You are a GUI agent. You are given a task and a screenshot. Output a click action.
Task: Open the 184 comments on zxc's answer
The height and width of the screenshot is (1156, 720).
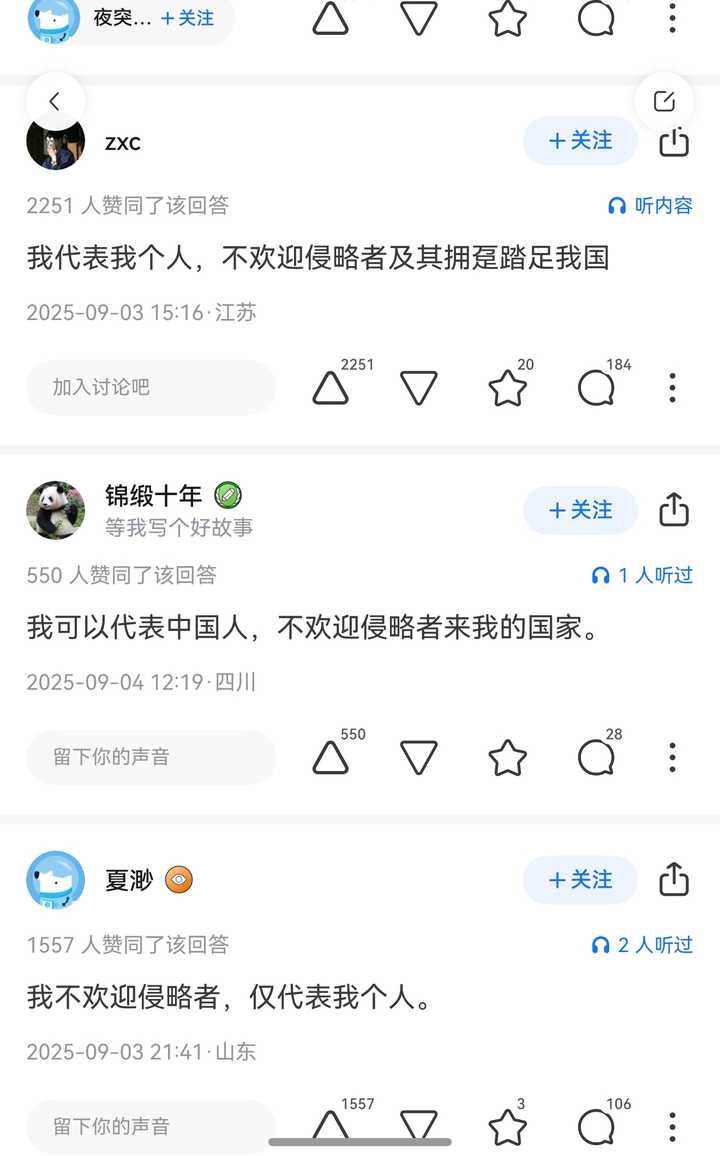click(596, 387)
